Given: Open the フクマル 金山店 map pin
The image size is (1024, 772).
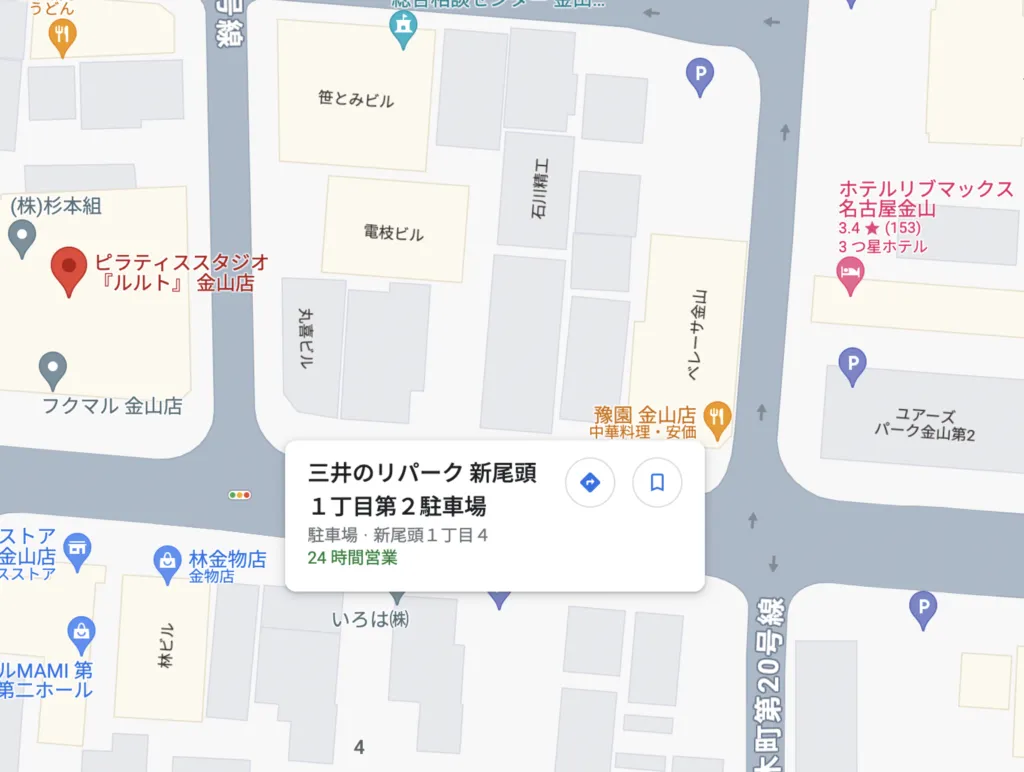Looking at the screenshot, I should point(52,369).
